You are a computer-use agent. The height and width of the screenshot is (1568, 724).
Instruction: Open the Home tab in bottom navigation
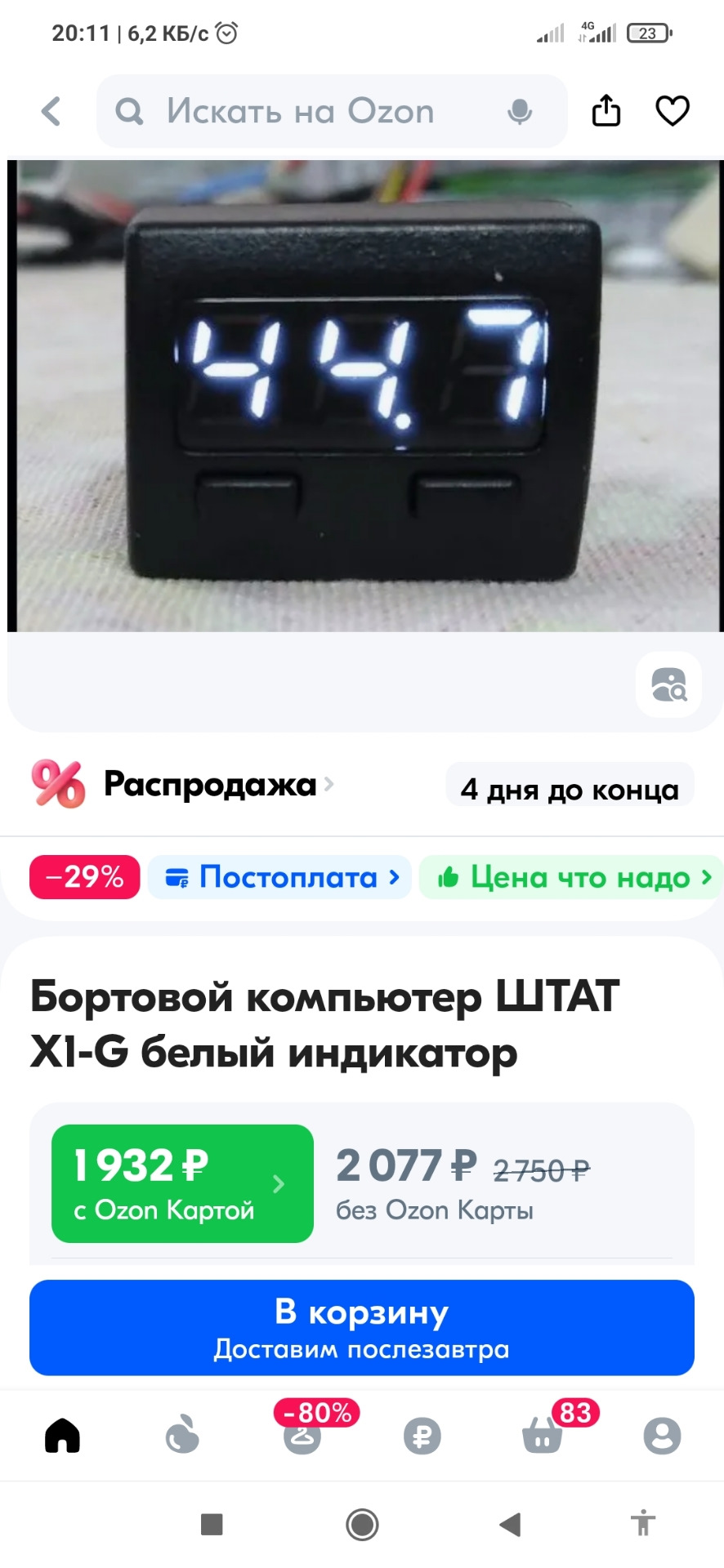point(62,1436)
